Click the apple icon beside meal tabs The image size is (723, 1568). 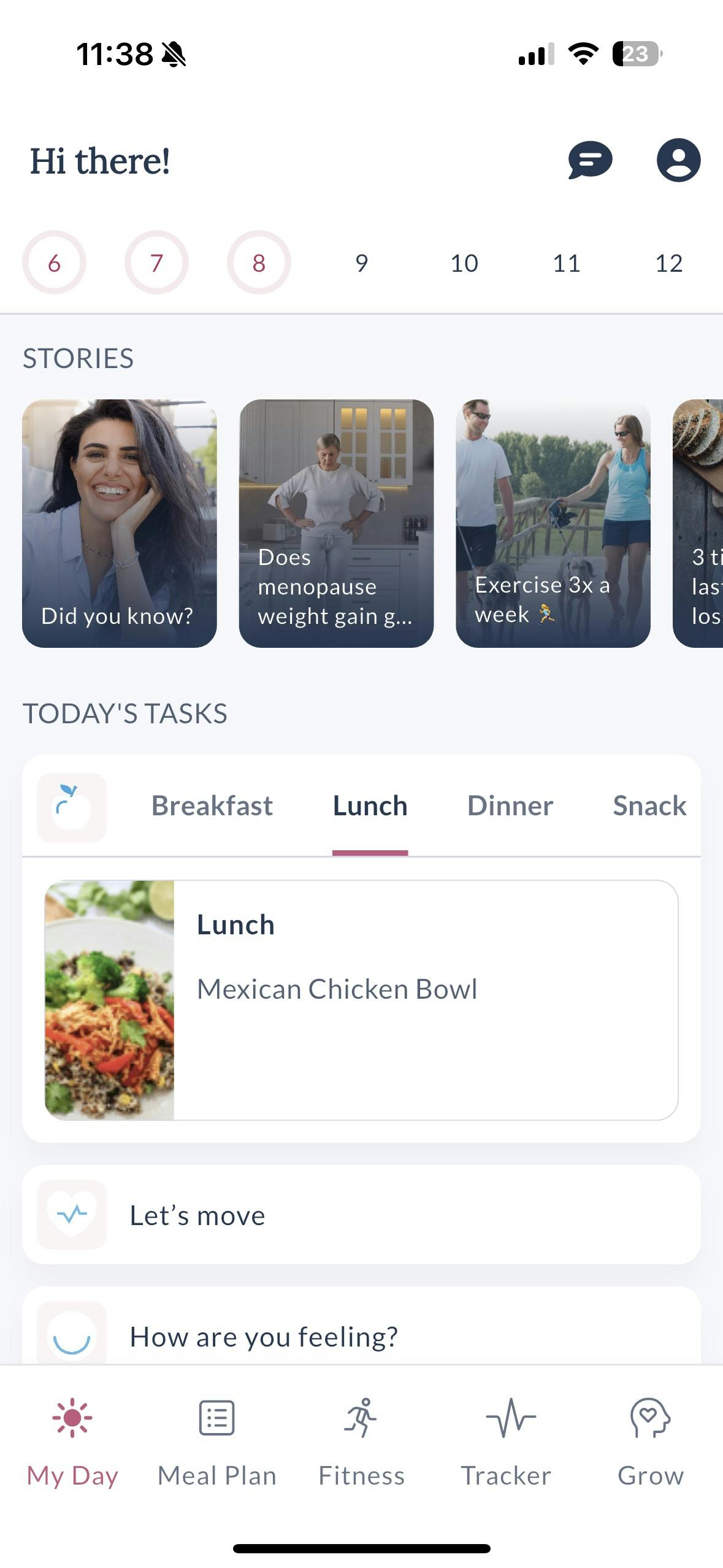click(x=71, y=807)
